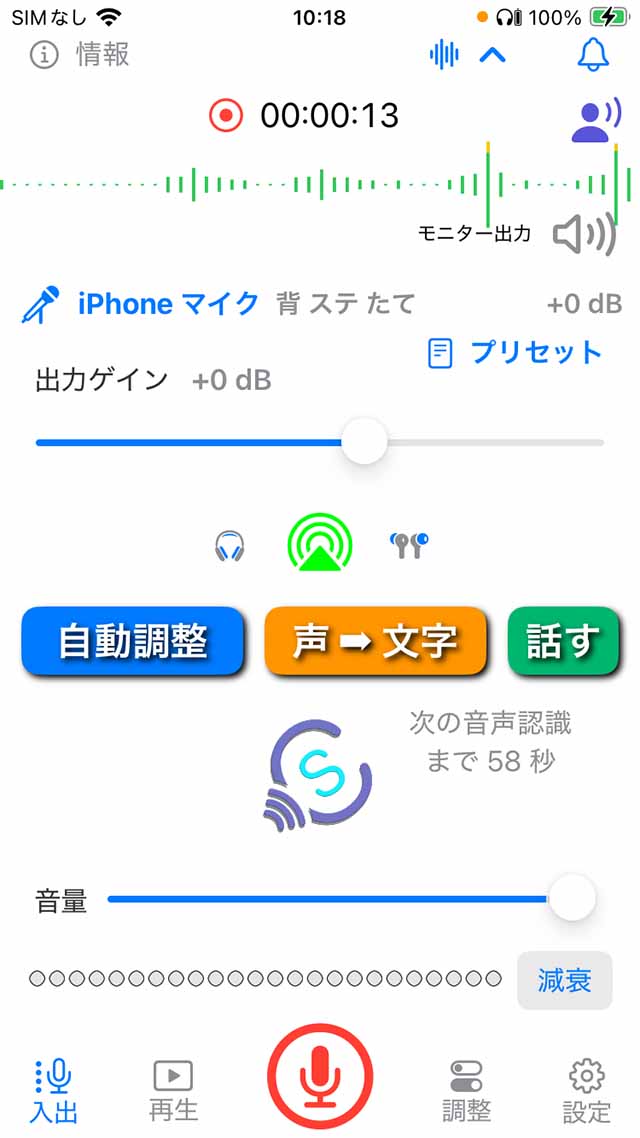Open the 情報 info button

point(80,54)
